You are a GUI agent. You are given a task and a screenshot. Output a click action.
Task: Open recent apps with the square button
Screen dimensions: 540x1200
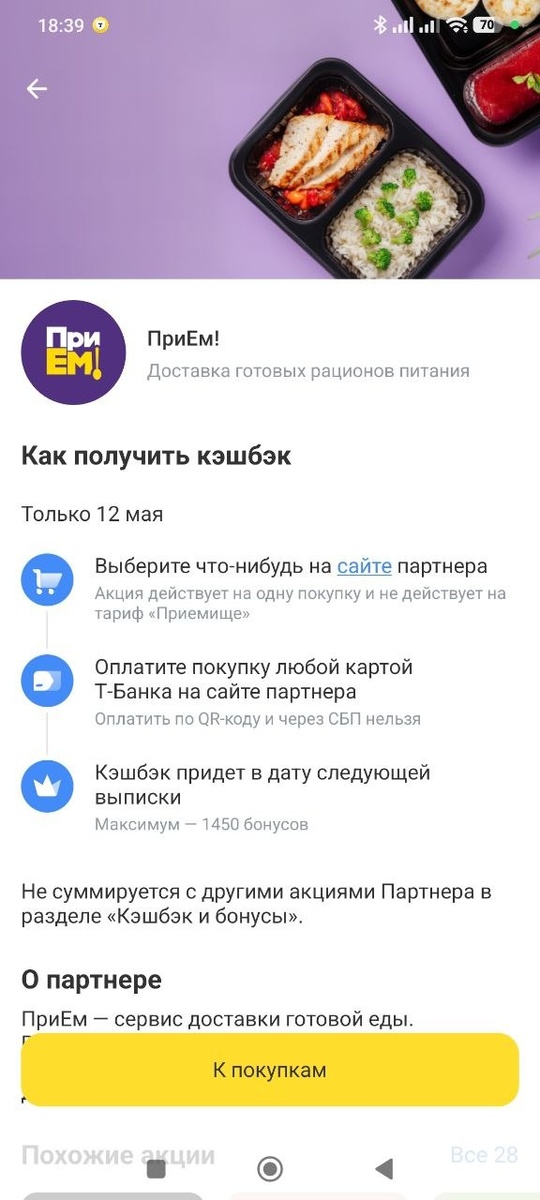click(x=156, y=1169)
